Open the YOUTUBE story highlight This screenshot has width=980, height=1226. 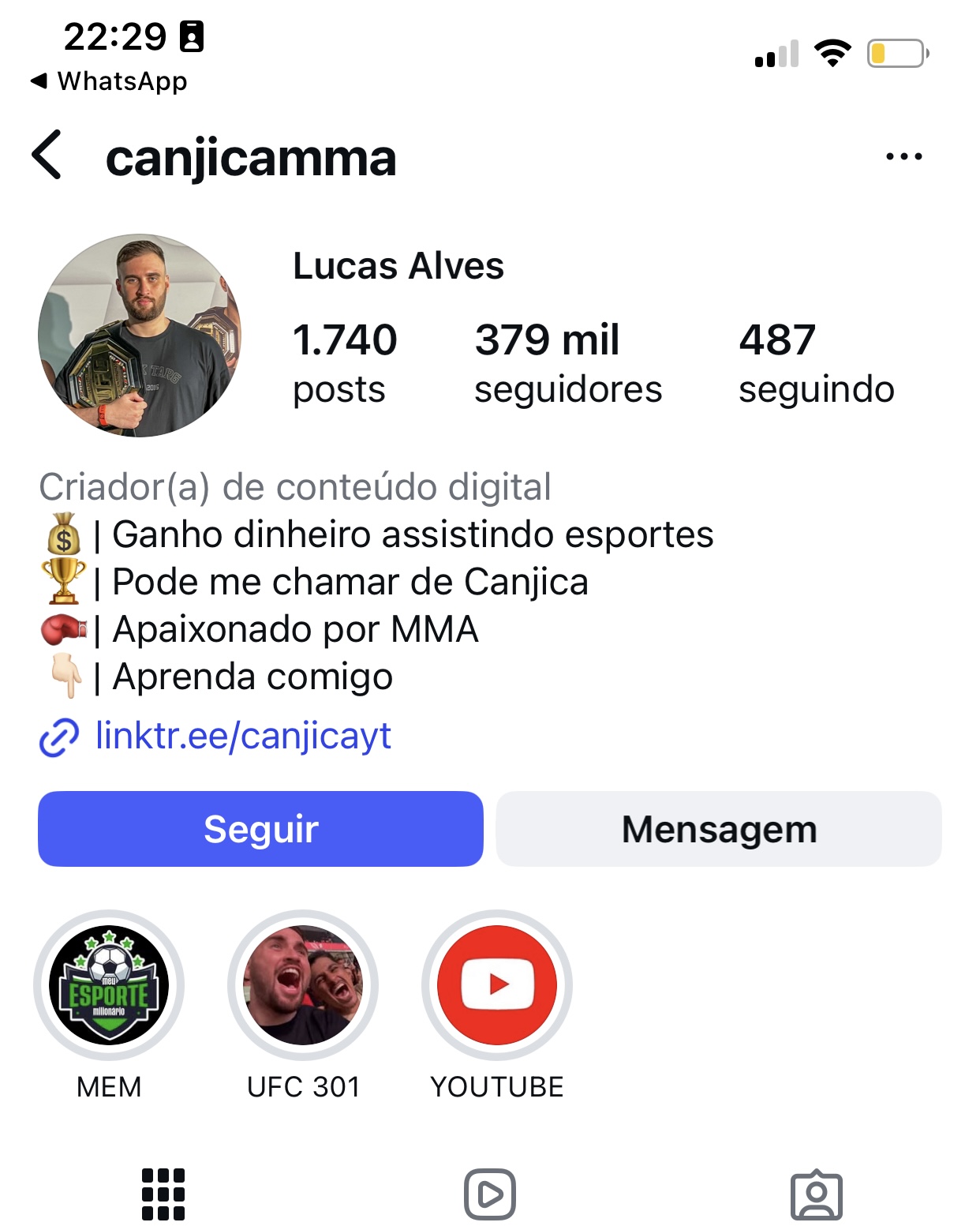(x=496, y=984)
